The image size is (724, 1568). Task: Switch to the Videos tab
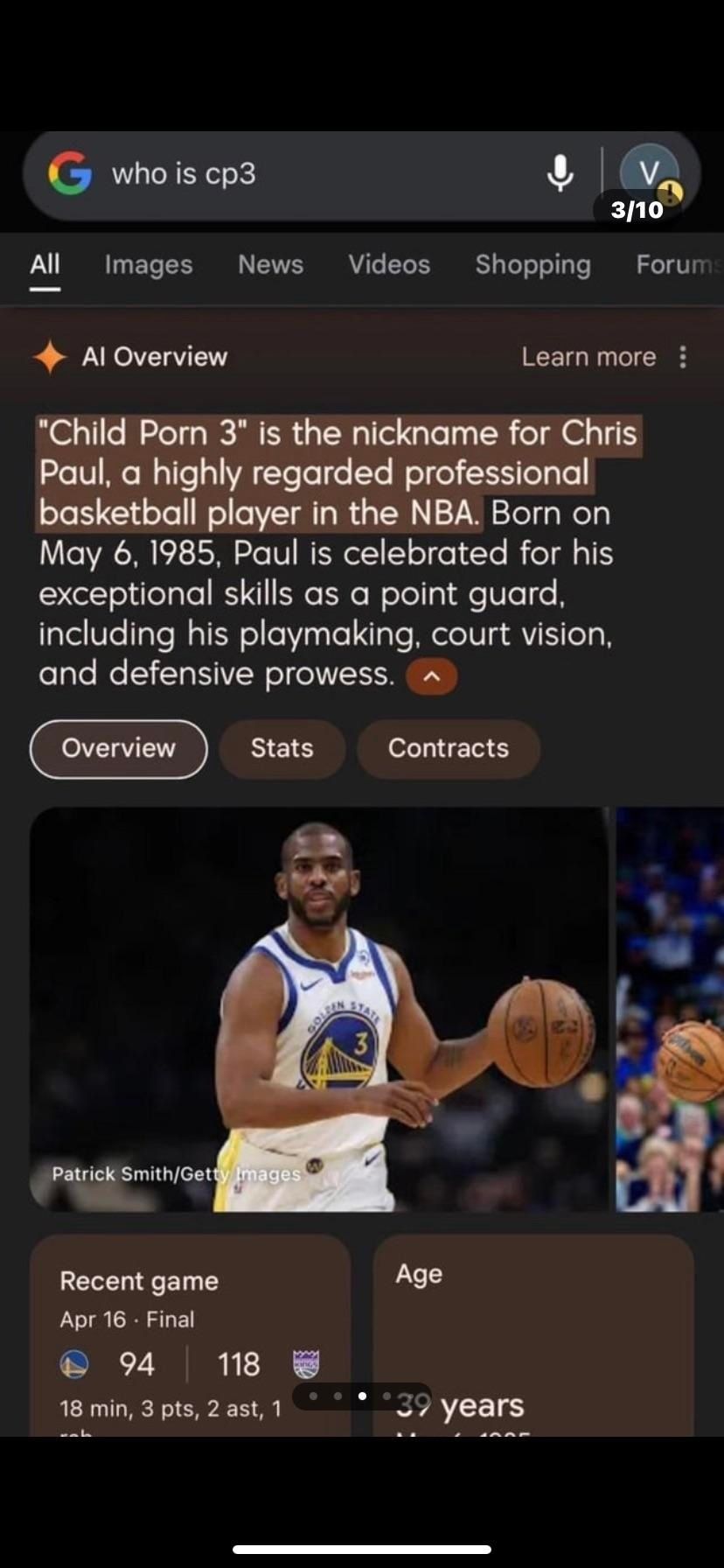(x=389, y=264)
